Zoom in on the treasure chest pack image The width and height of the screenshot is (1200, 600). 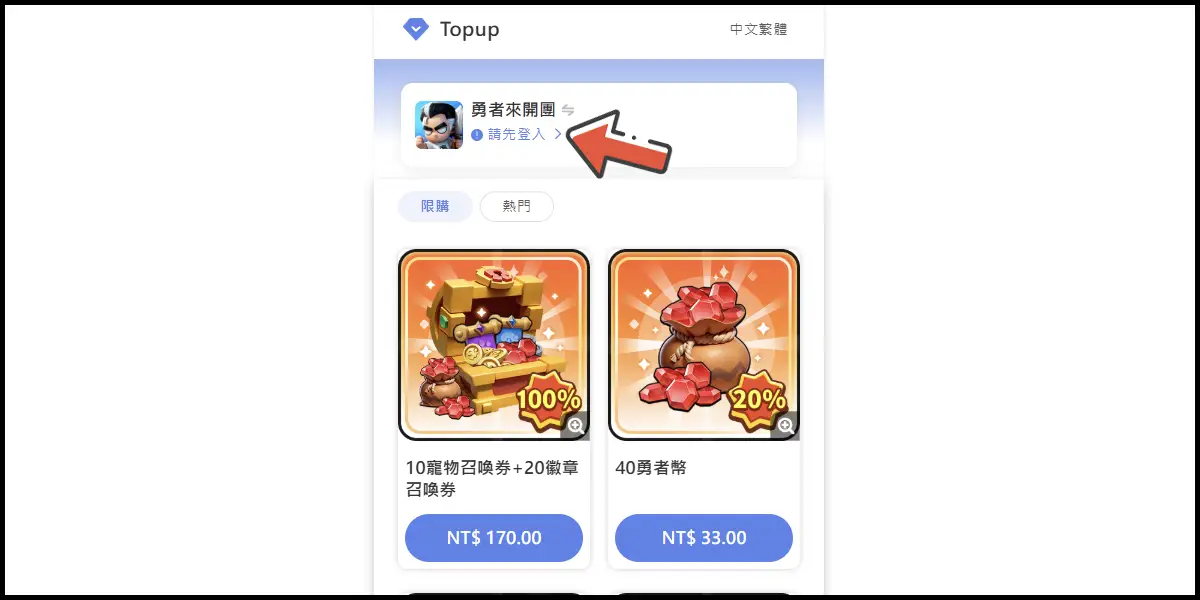[x=575, y=426]
